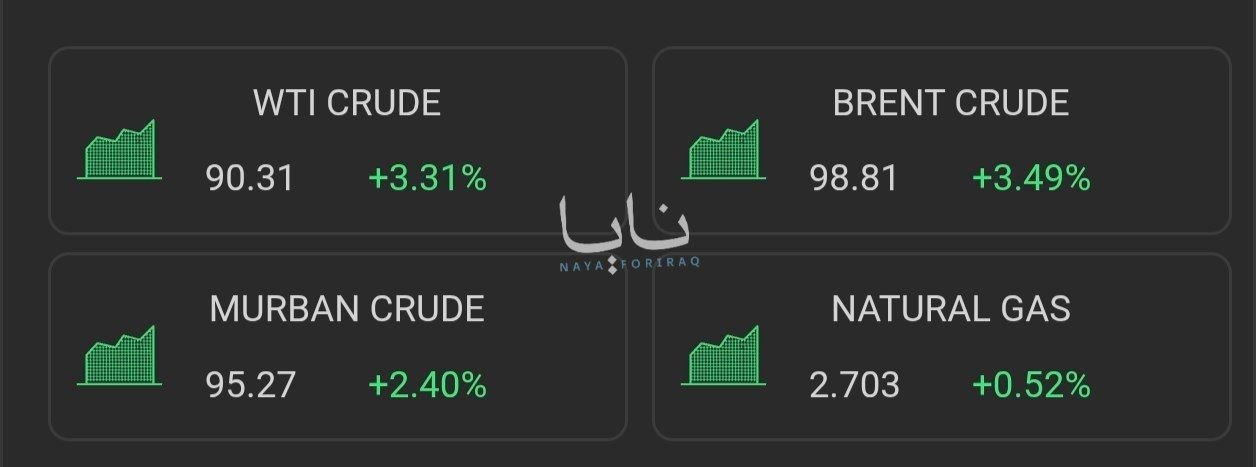Open the WTI Crude price card

coord(337,141)
